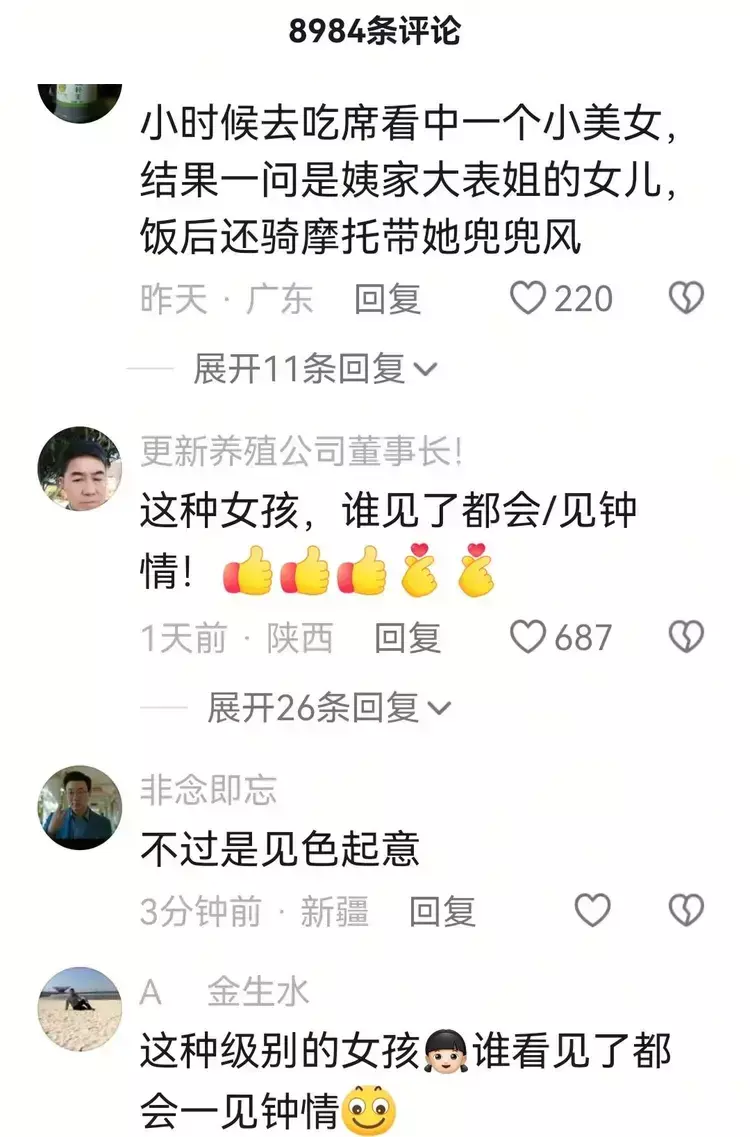Dislike 非念即忘's comment
The image size is (750, 1137).
coord(686,910)
